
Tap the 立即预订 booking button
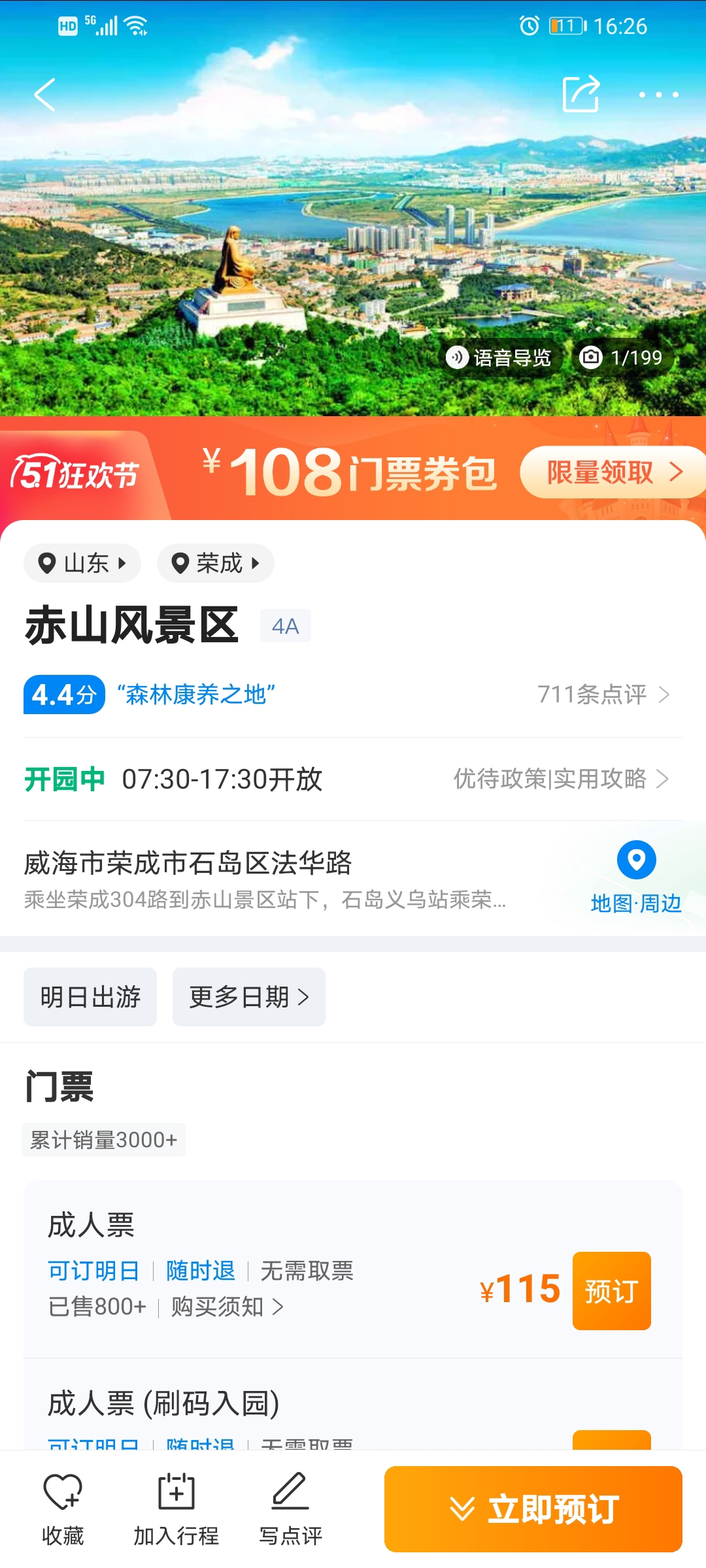click(533, 1509)
